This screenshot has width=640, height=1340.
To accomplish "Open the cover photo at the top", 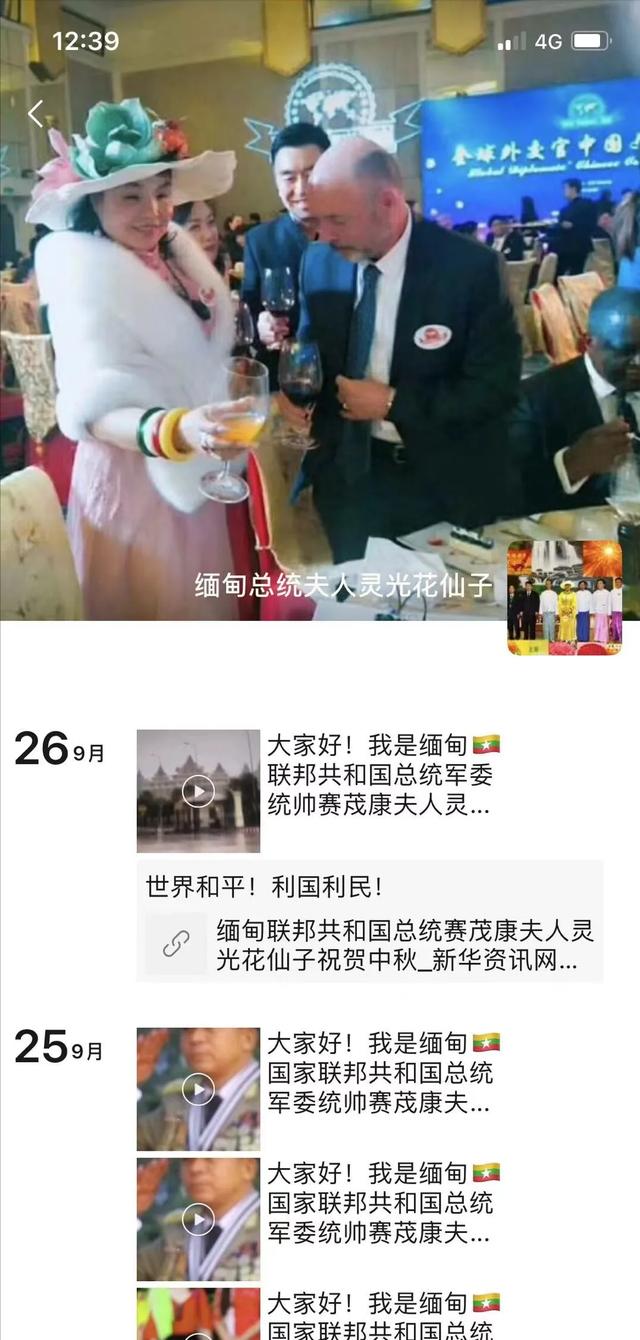I will pos(320,310).
